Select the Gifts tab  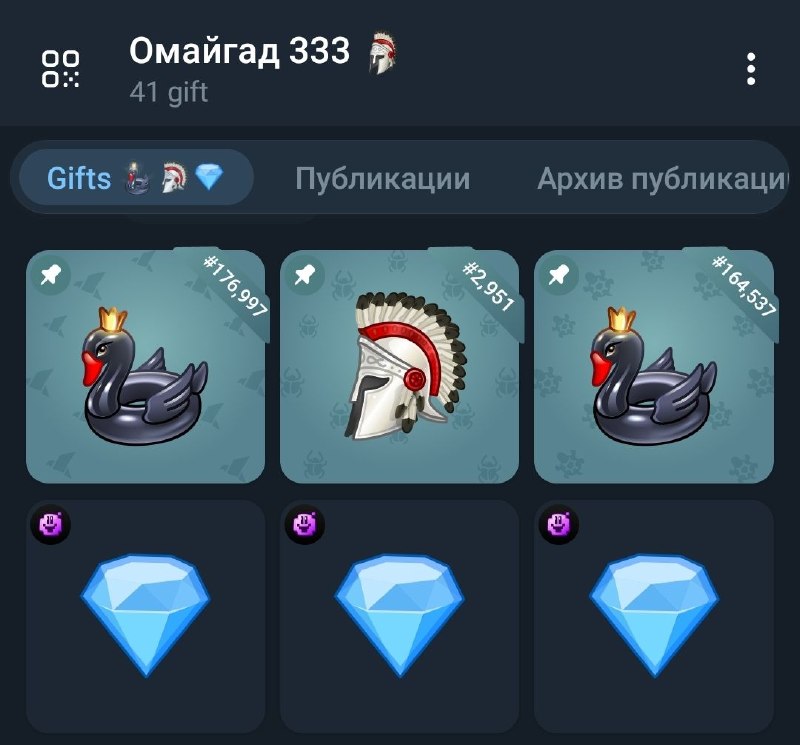pos(136,178)
